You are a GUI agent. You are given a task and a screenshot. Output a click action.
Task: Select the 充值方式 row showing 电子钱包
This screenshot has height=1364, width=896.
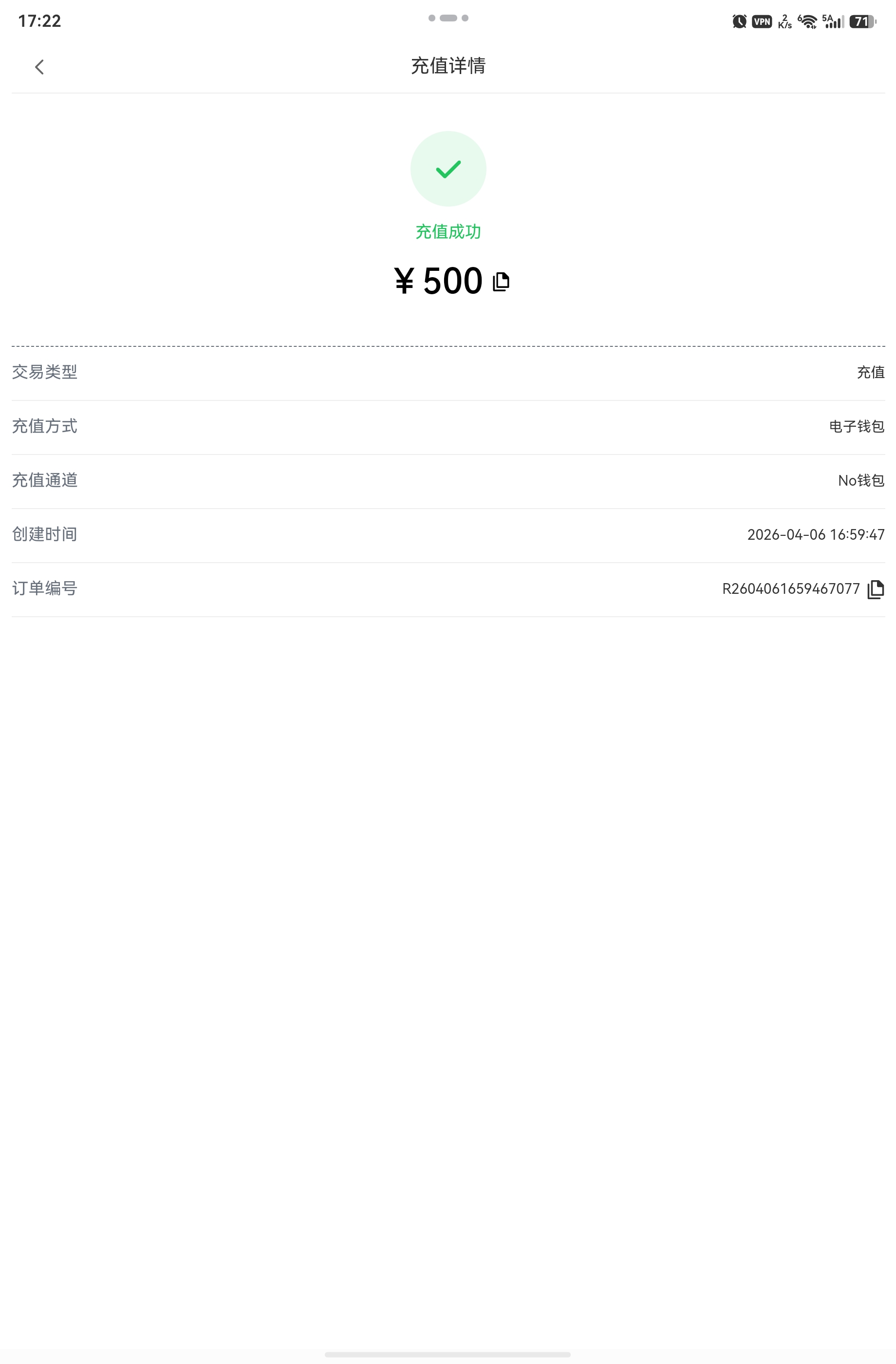pos(447,426)
